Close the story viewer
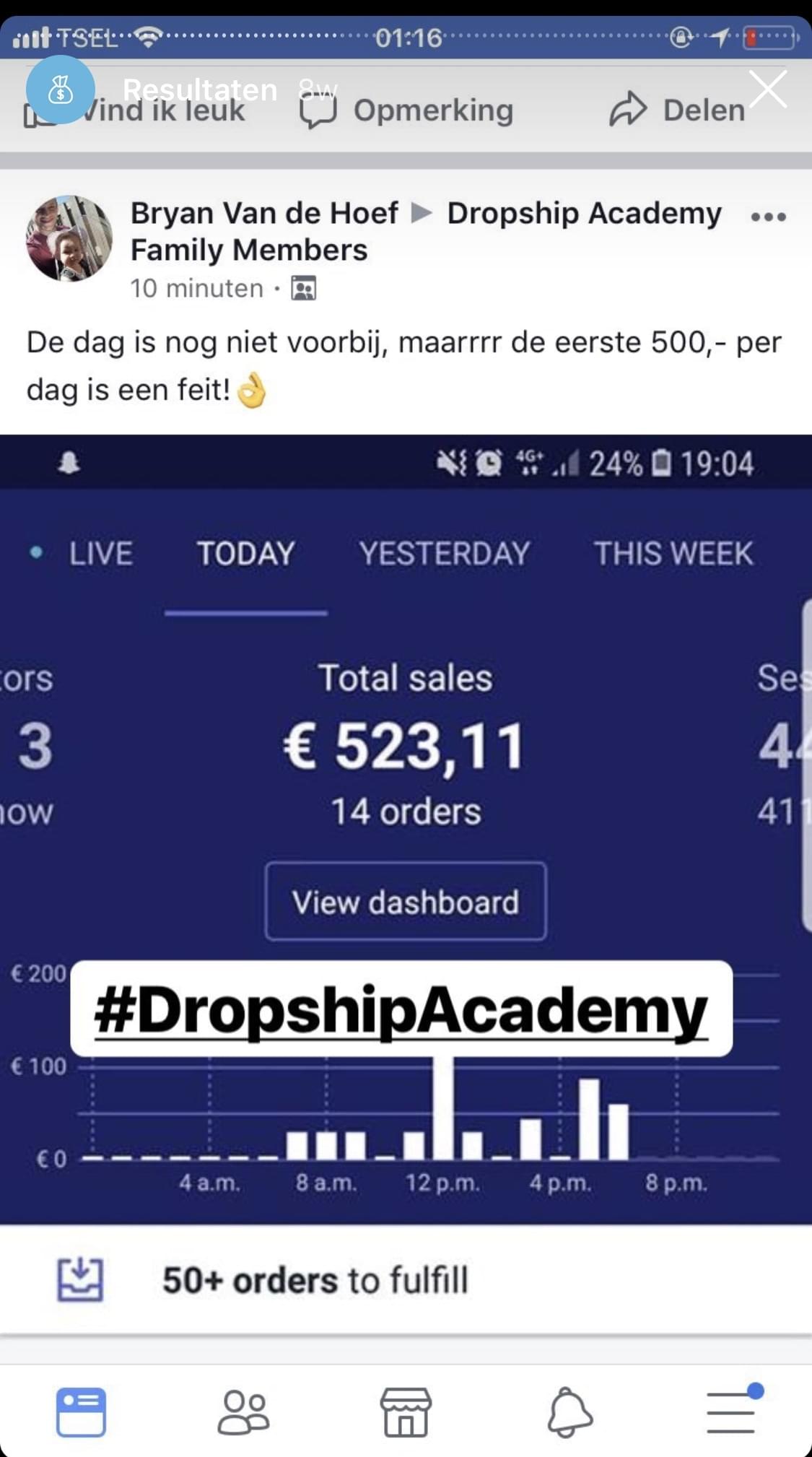 tap(767, 89)
